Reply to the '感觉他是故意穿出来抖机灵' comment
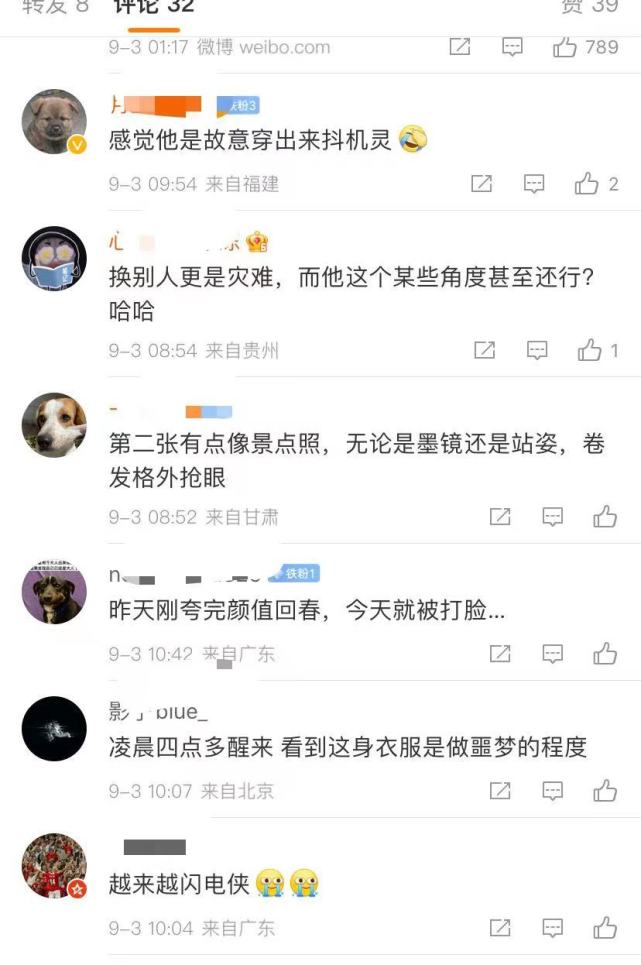The image size is (641, 965). [534, 184]
